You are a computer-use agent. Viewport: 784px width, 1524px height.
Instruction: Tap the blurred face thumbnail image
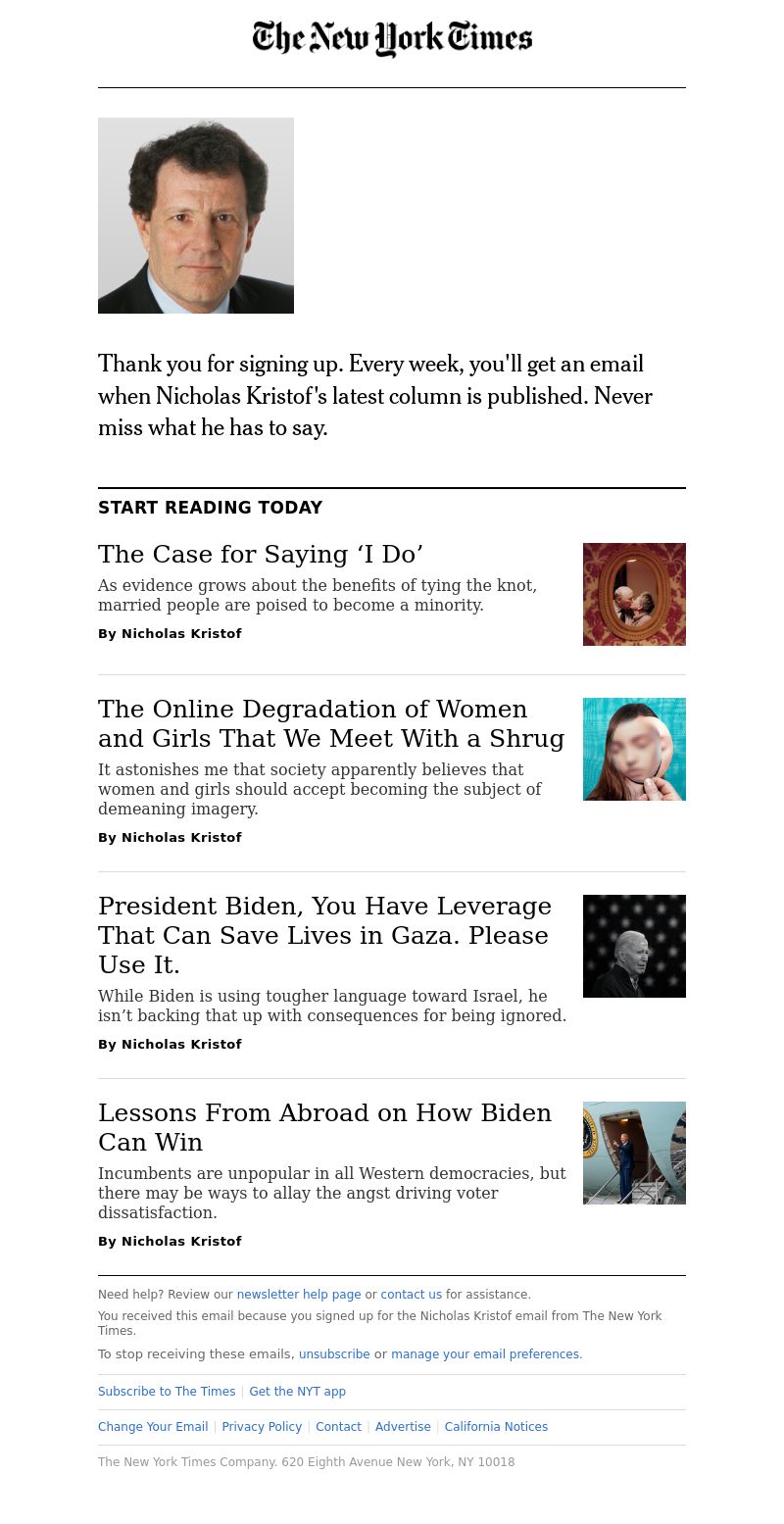[x=634, y=749]
